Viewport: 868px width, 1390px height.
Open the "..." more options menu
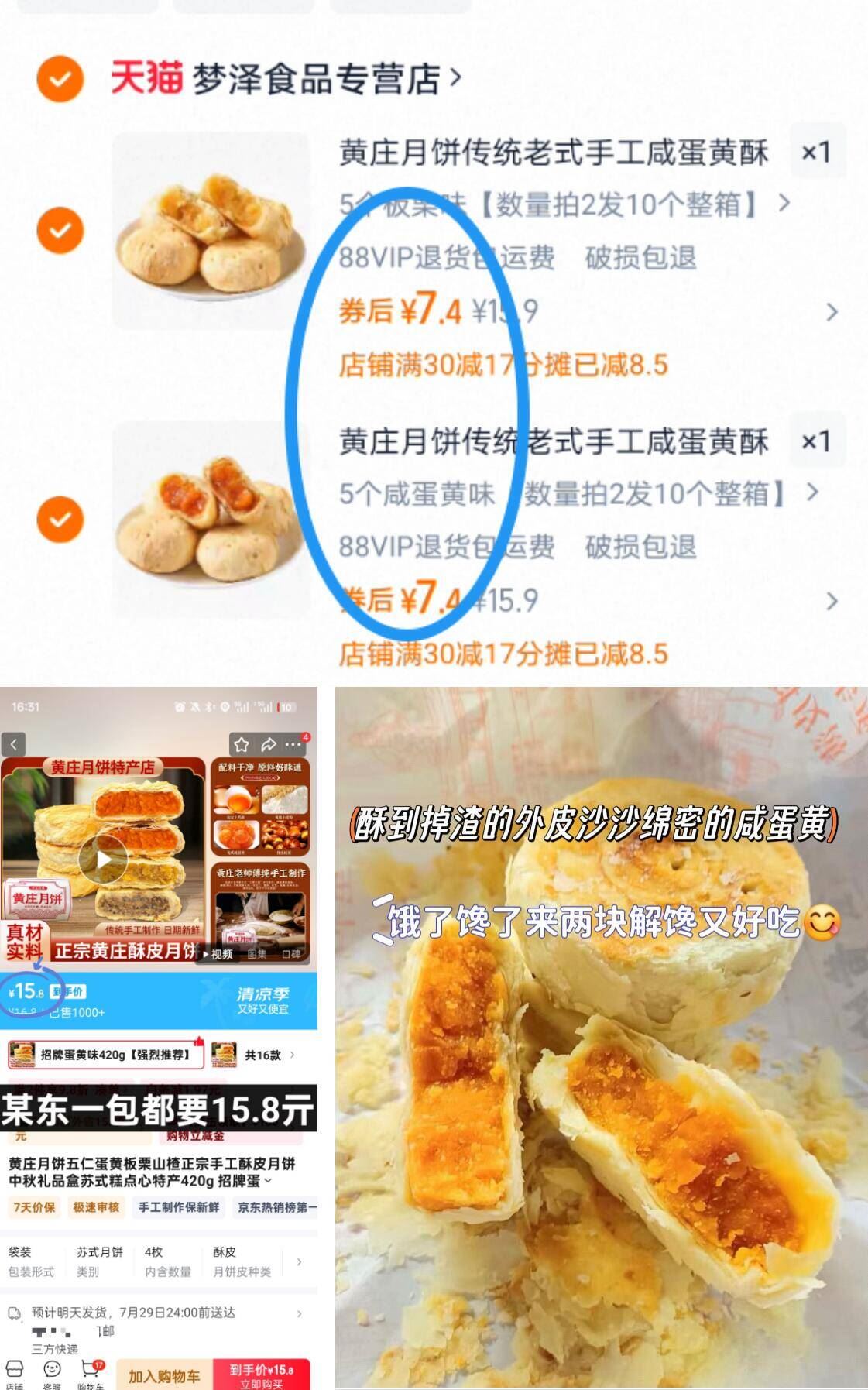(293, 743)
